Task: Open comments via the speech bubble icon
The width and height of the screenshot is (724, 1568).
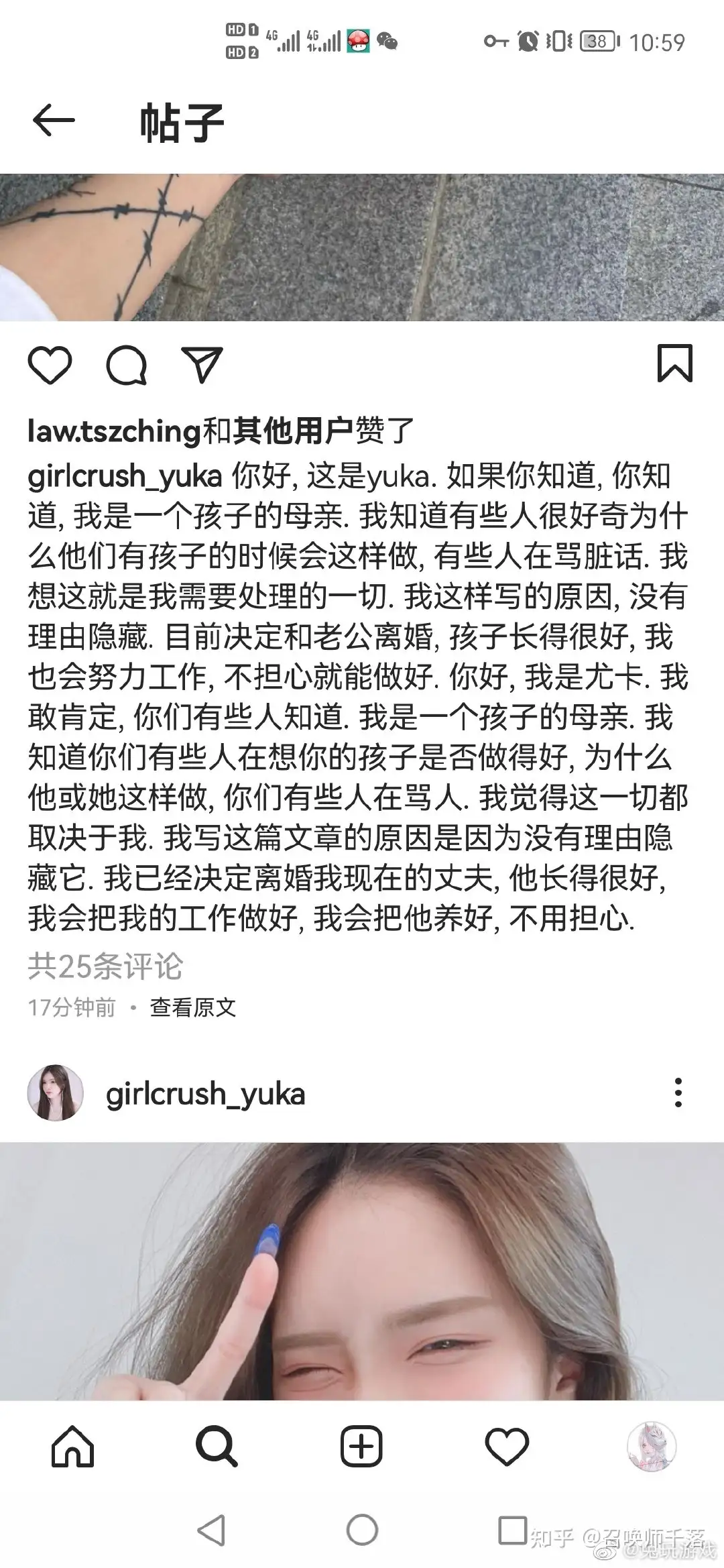Action: click(x=126, y=366)
